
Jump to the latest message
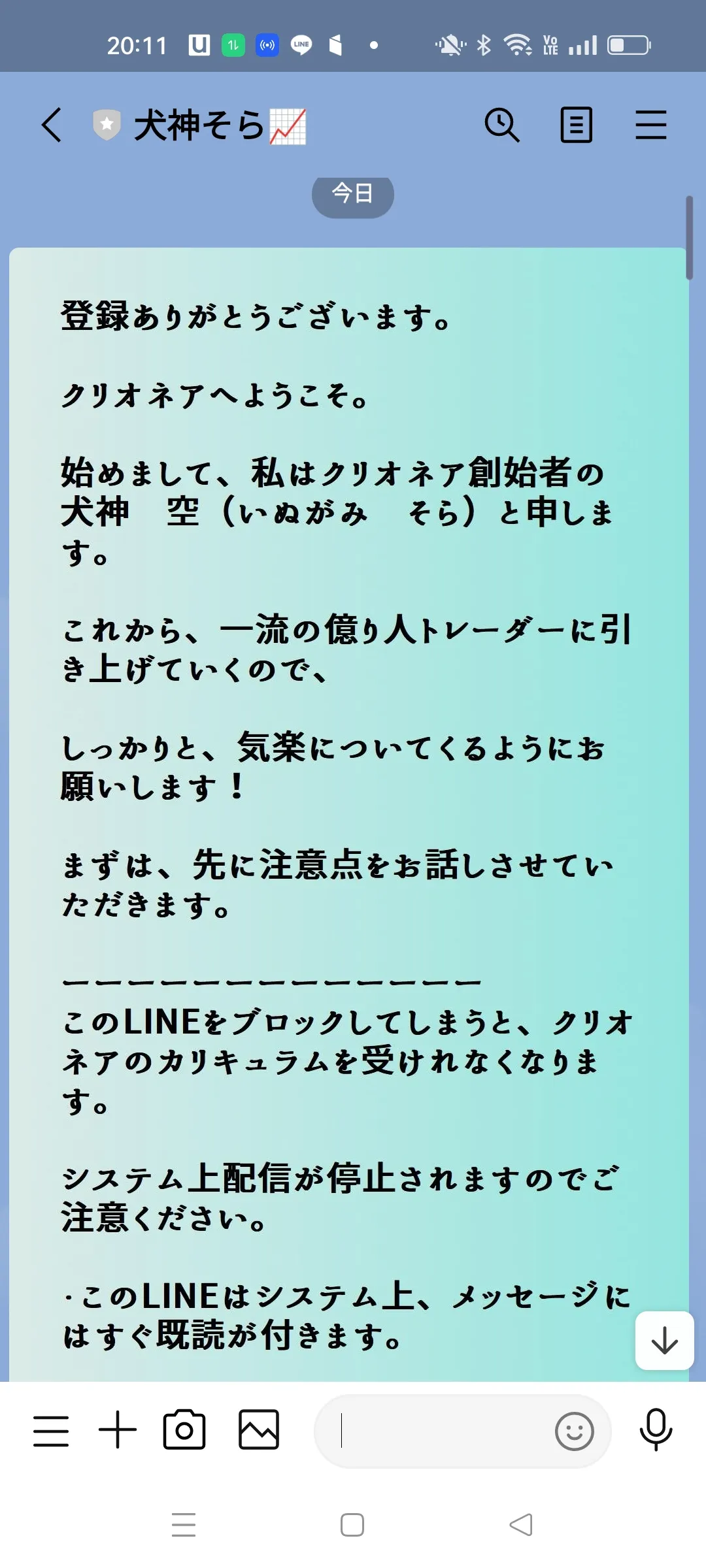pos(664,1341)
